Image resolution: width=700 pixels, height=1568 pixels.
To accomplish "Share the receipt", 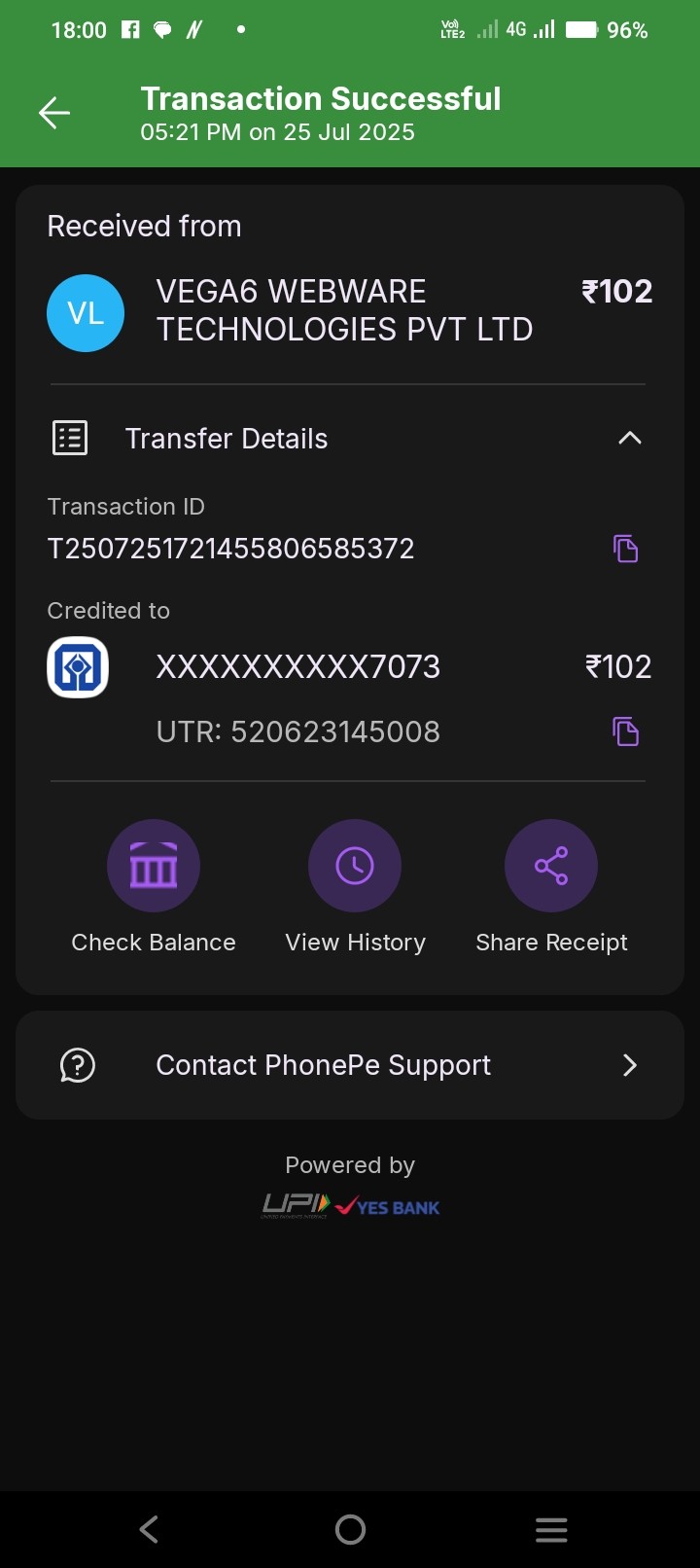I will 551,866.
